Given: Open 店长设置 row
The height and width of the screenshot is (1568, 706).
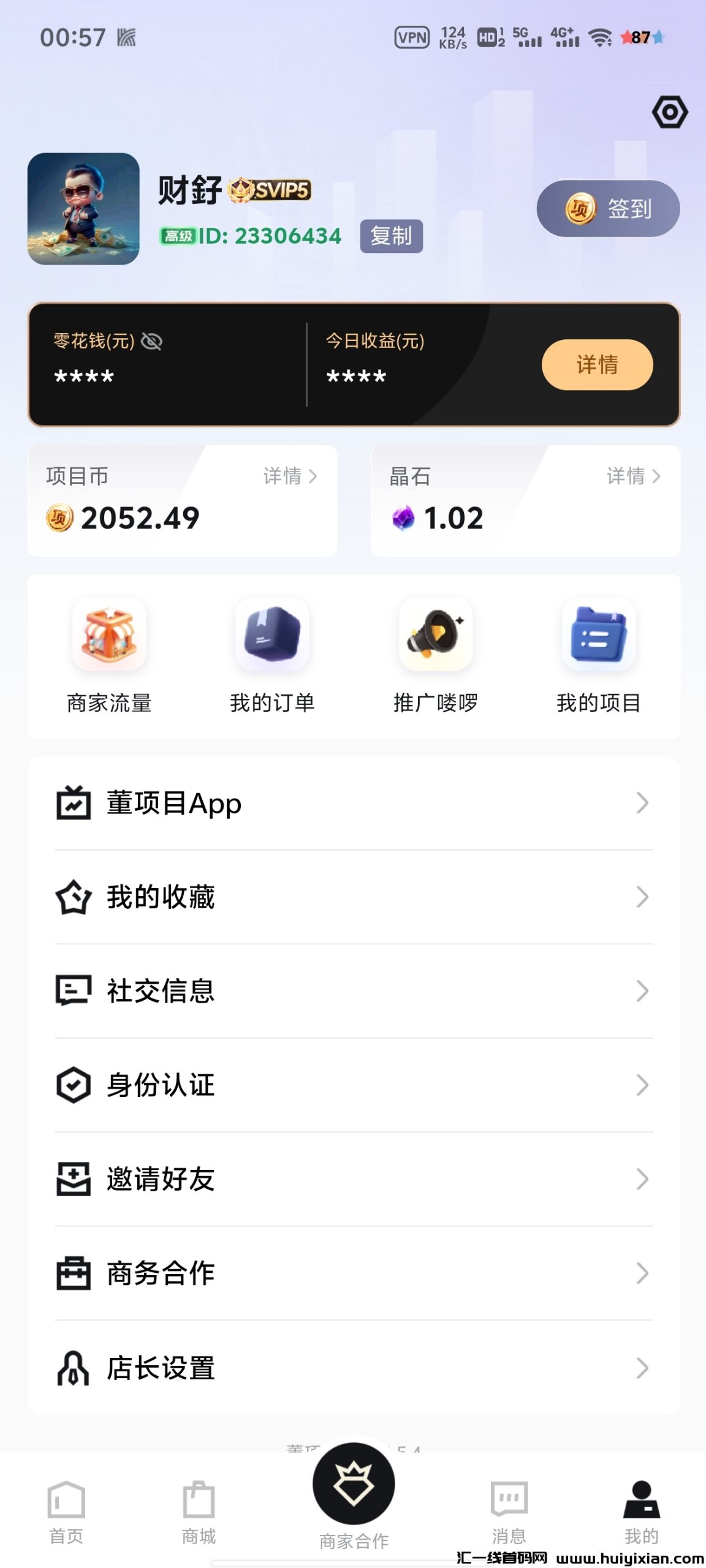Looking at the screenshot, I should [x=354, y=1368].
